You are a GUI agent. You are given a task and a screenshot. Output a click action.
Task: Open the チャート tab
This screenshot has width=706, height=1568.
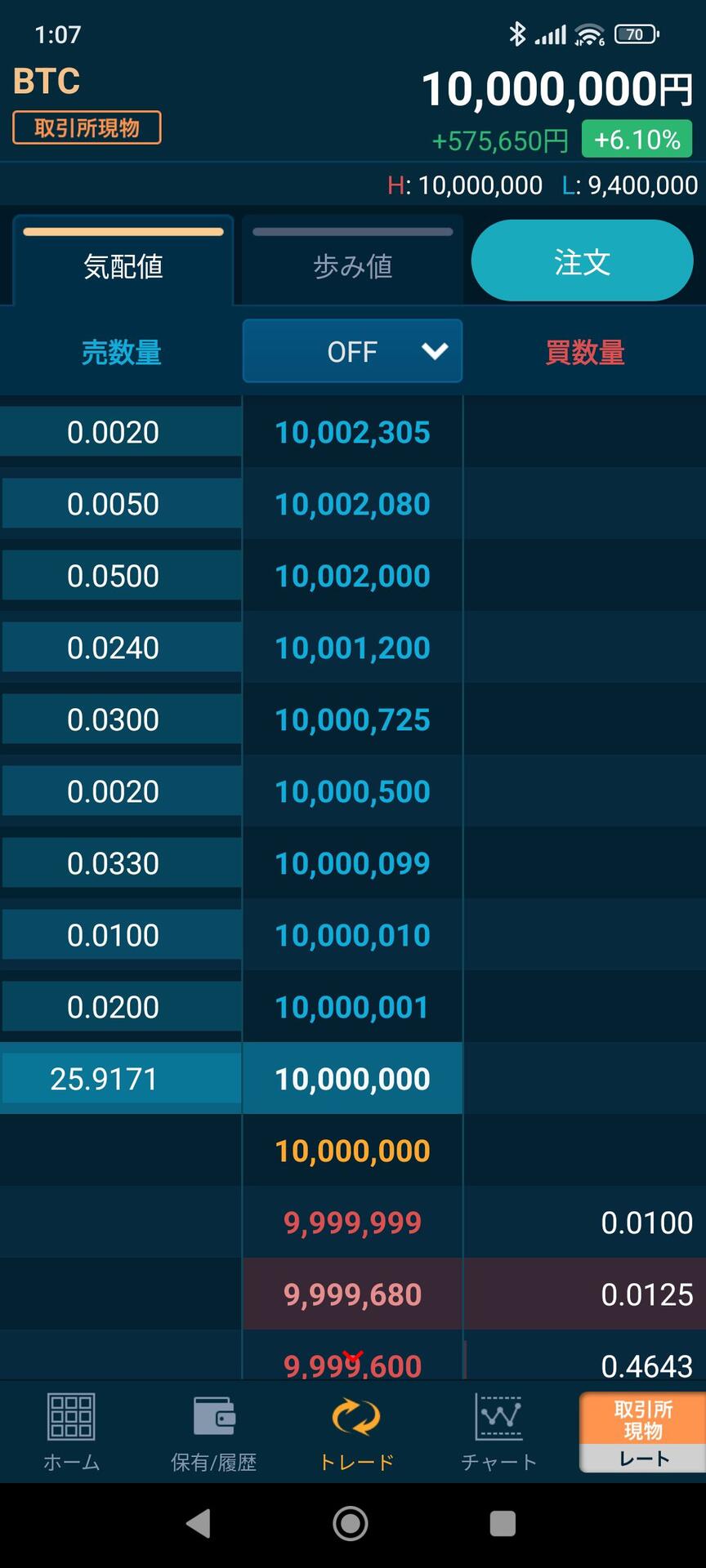click(x=498, y=1432)
